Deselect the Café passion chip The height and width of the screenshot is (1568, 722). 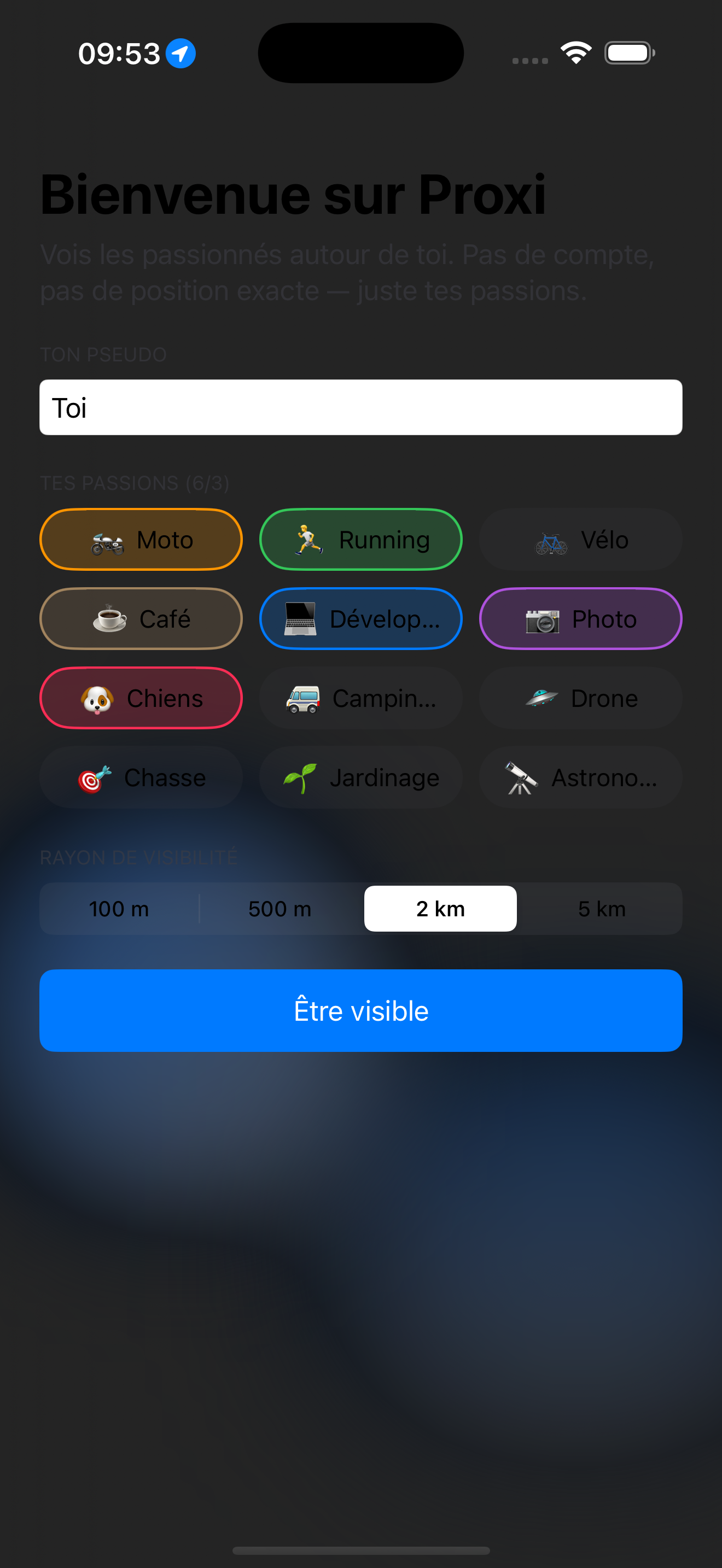pyautogui.click(x=141, y=618)
